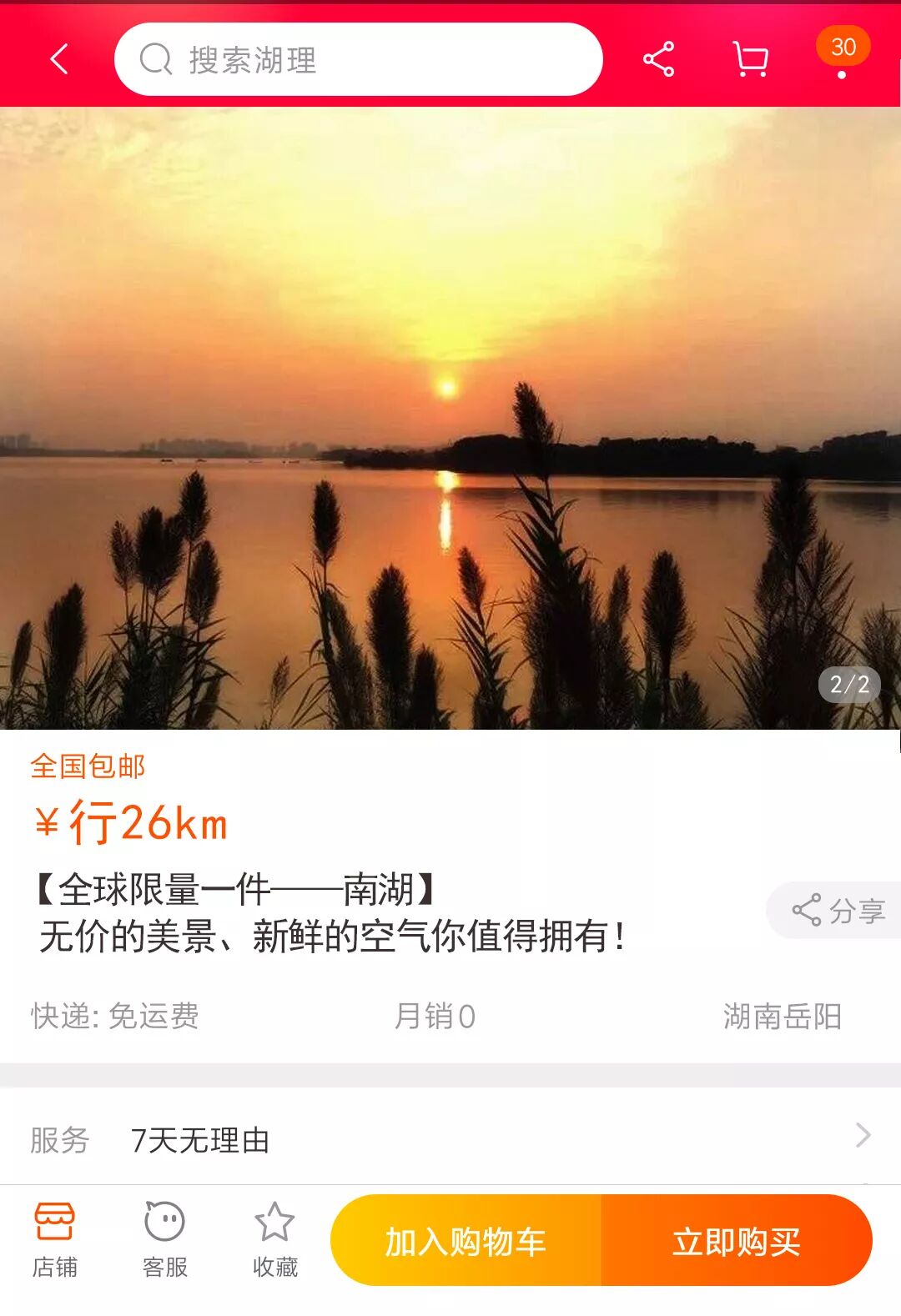Add item to favorites via 收藏
The width and height of the screenshot is (901, 1316).
point(275,1239)
